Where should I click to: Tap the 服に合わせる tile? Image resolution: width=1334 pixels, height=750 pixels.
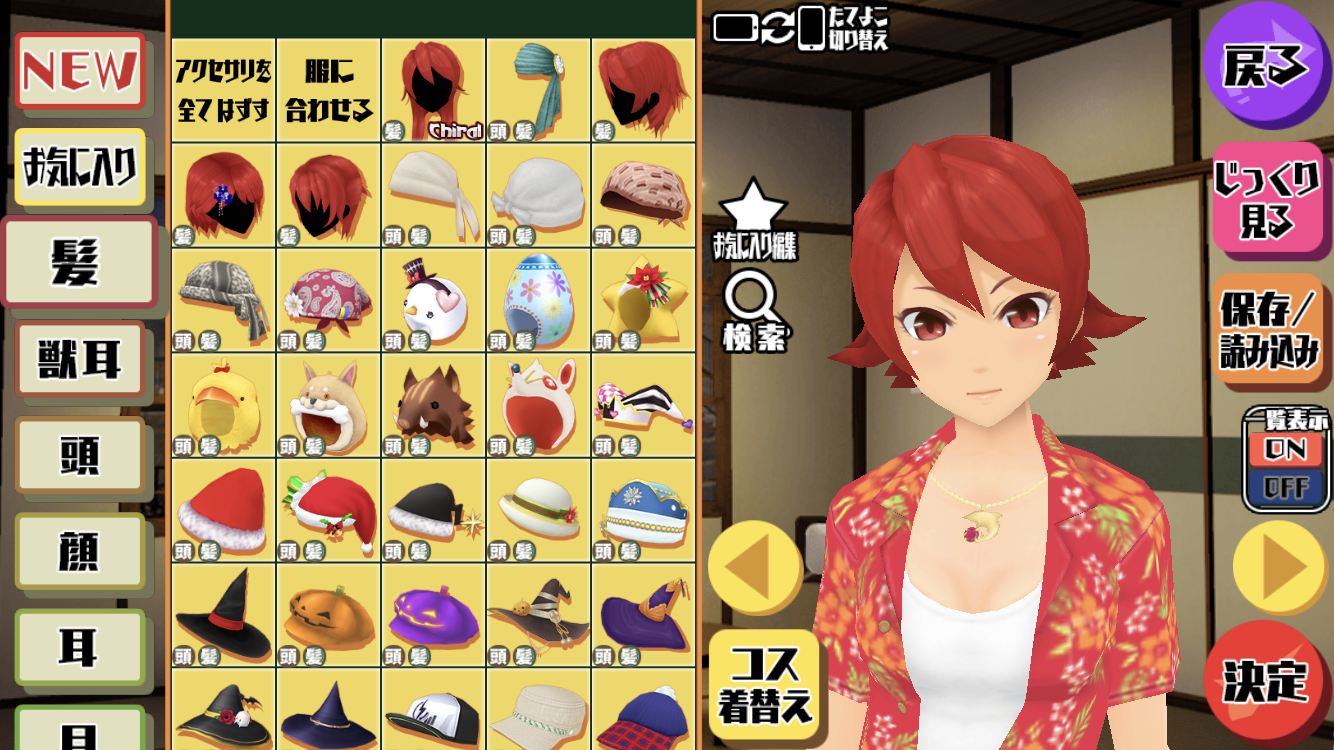(x=328, y=90)
